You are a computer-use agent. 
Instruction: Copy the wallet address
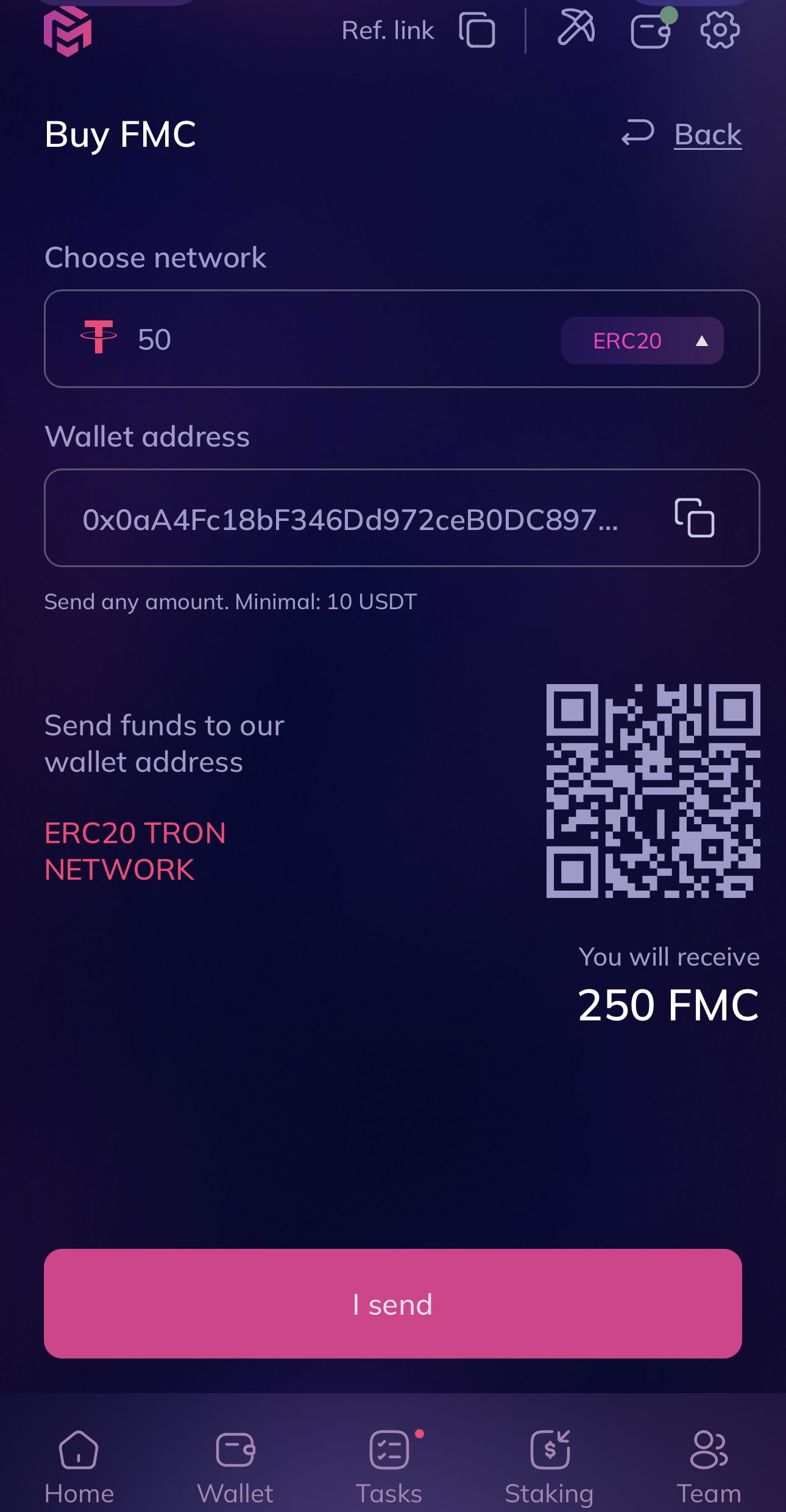[x=694, y=518]
